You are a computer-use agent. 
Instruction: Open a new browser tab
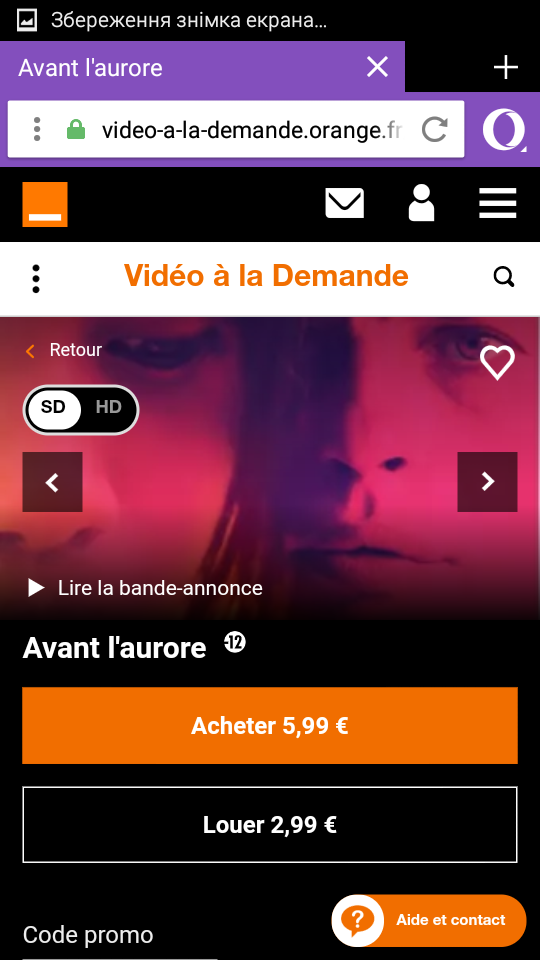[506, 67]
